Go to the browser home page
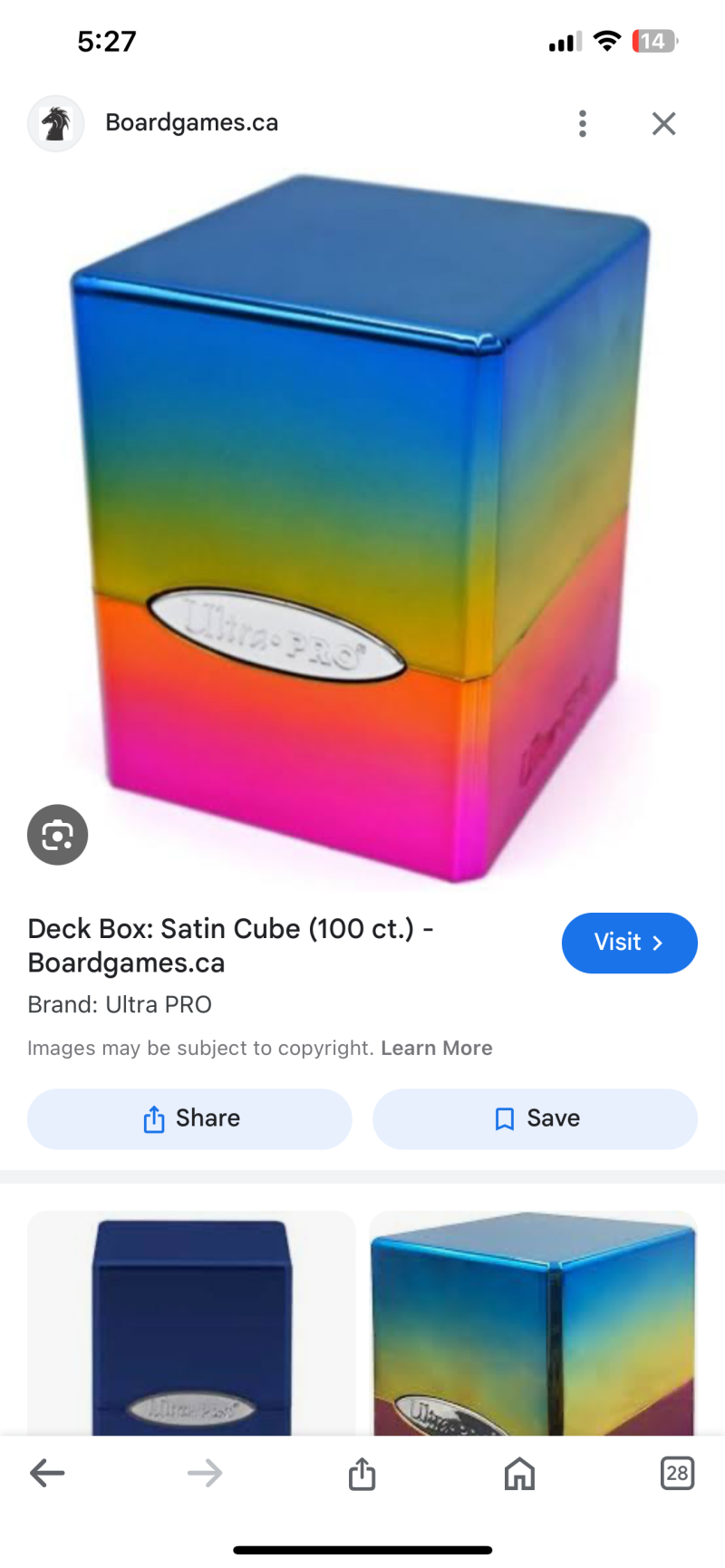The image size is (725, 1568). tap(519, 1473)
